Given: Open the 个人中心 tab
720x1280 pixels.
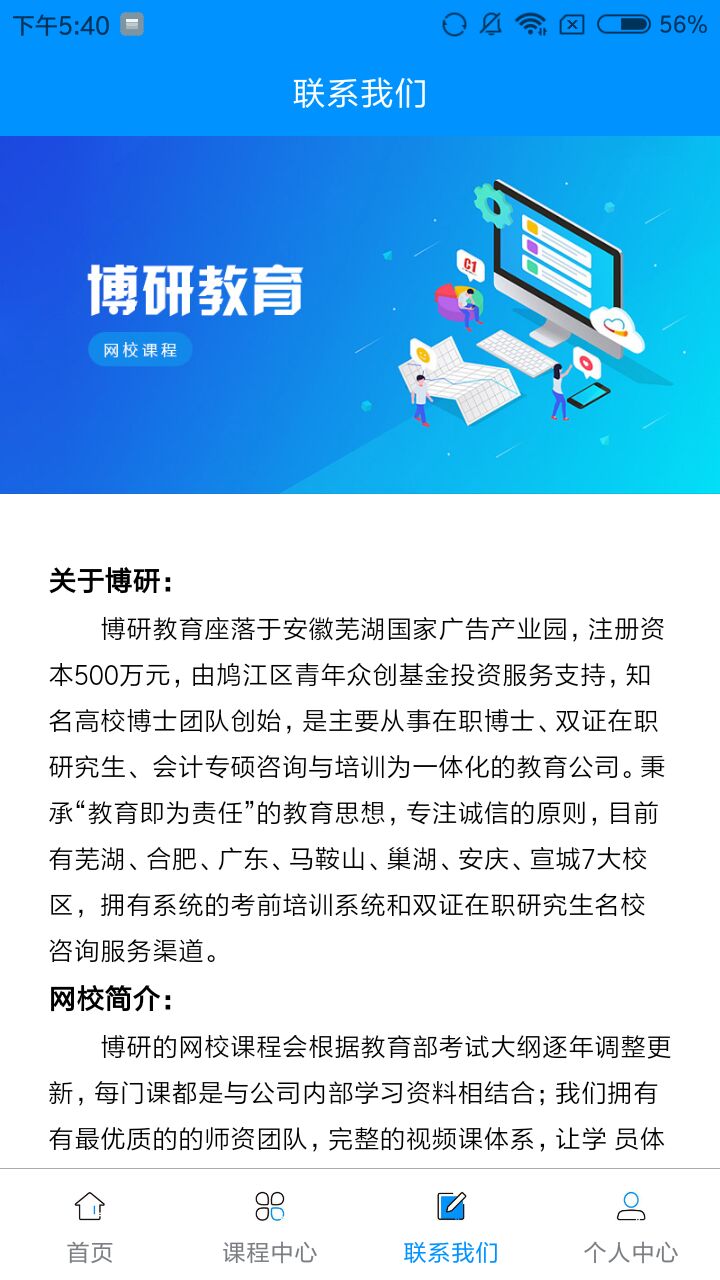Looking at the screenshot, I should [x=630, y=1224].
